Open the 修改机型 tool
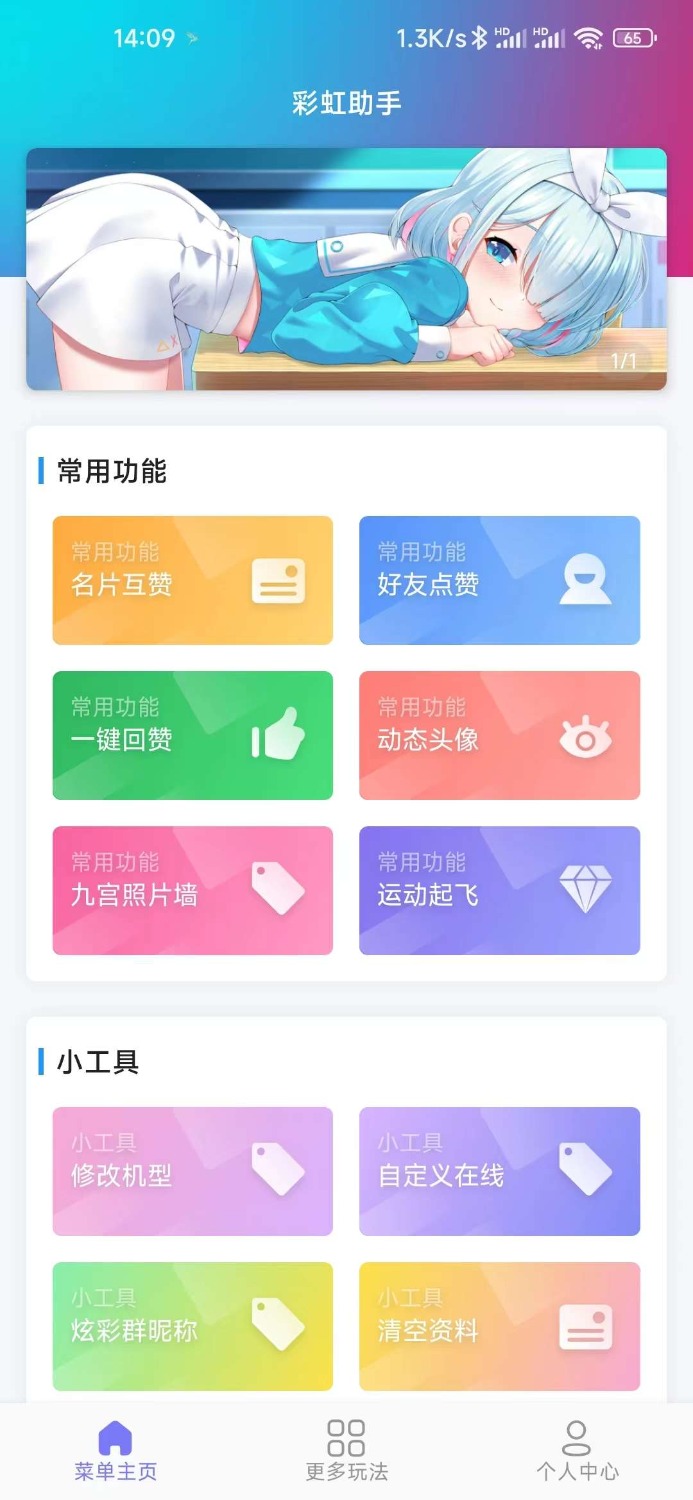The height and width of the screenshot is (1500, 693). (x=192, y=1171)
